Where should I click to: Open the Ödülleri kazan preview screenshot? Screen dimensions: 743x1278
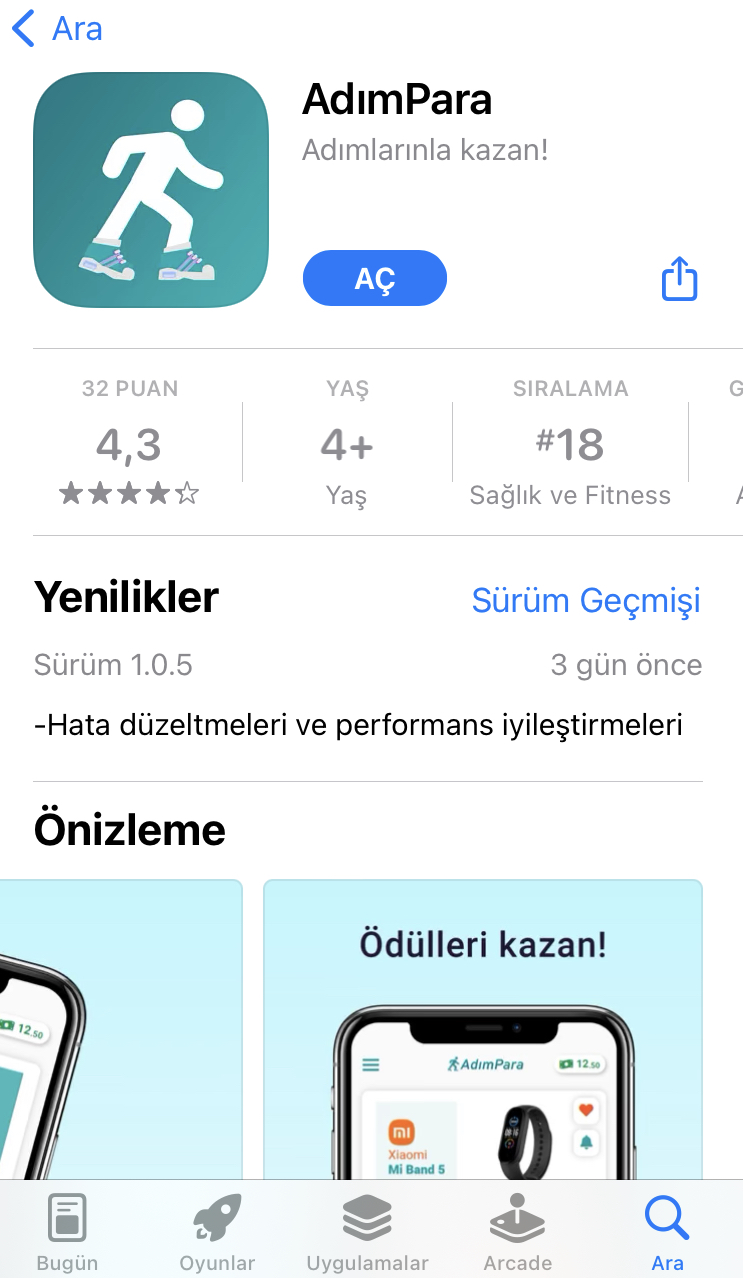(x=482, y=1030)
